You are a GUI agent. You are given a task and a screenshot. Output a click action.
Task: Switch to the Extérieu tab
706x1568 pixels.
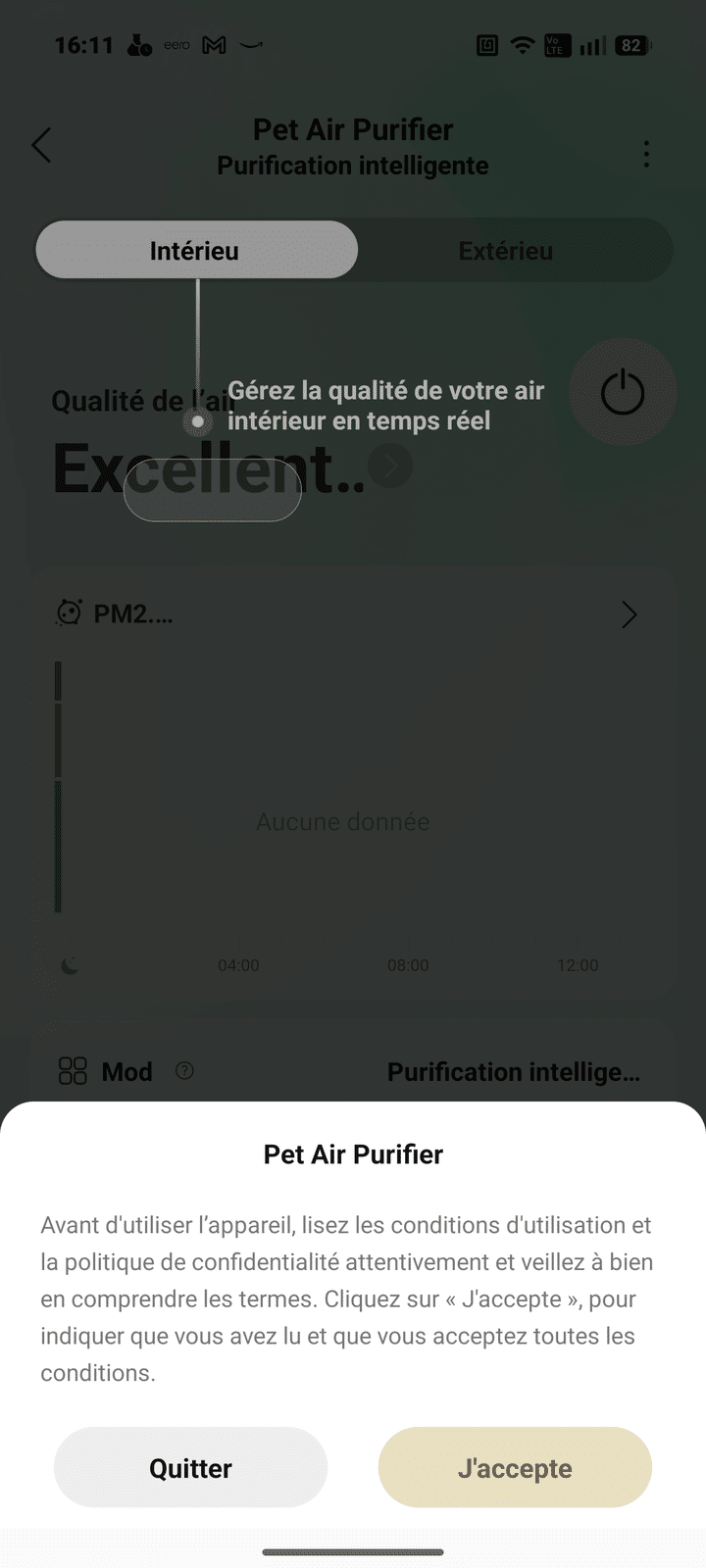506,251
